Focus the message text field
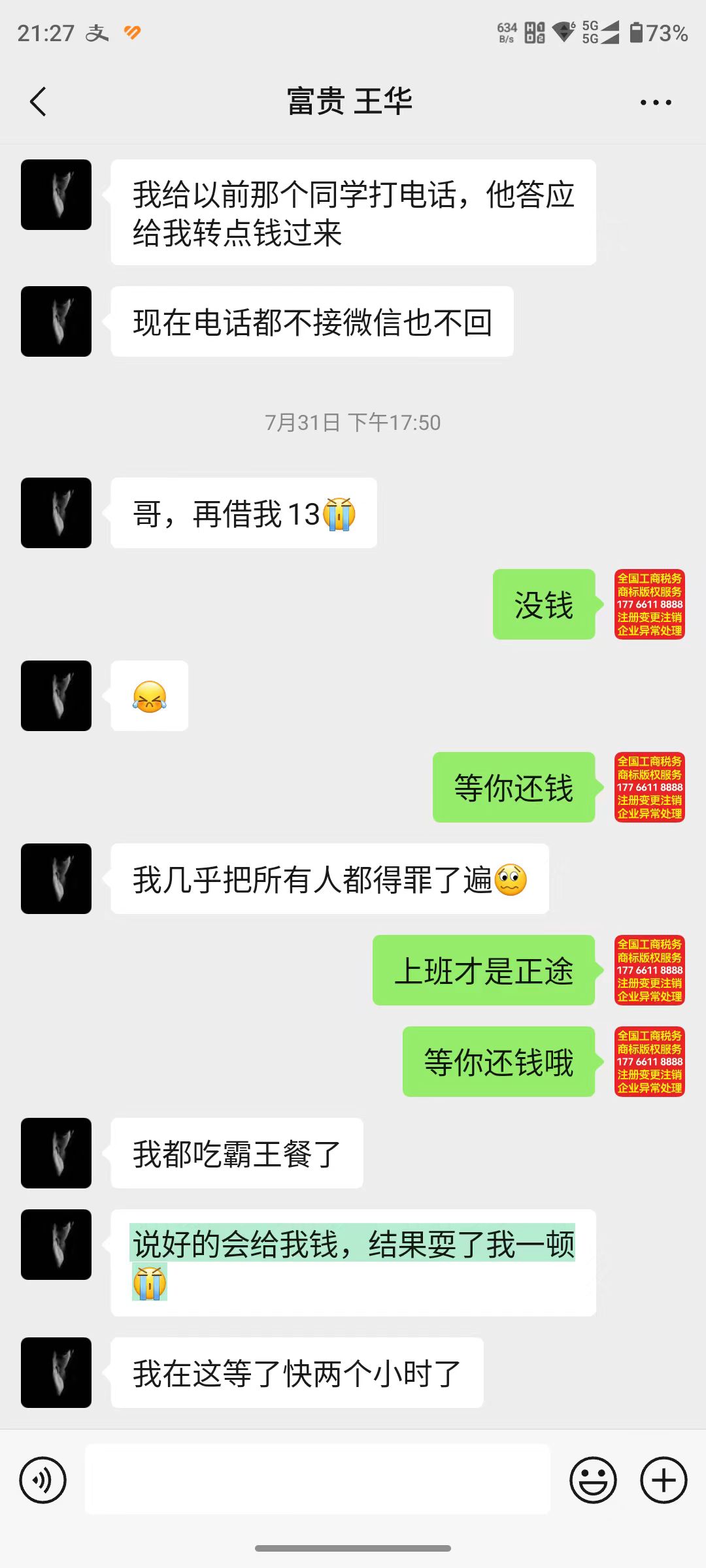This screenshot has width=706, height=1568. point(318,1480)
